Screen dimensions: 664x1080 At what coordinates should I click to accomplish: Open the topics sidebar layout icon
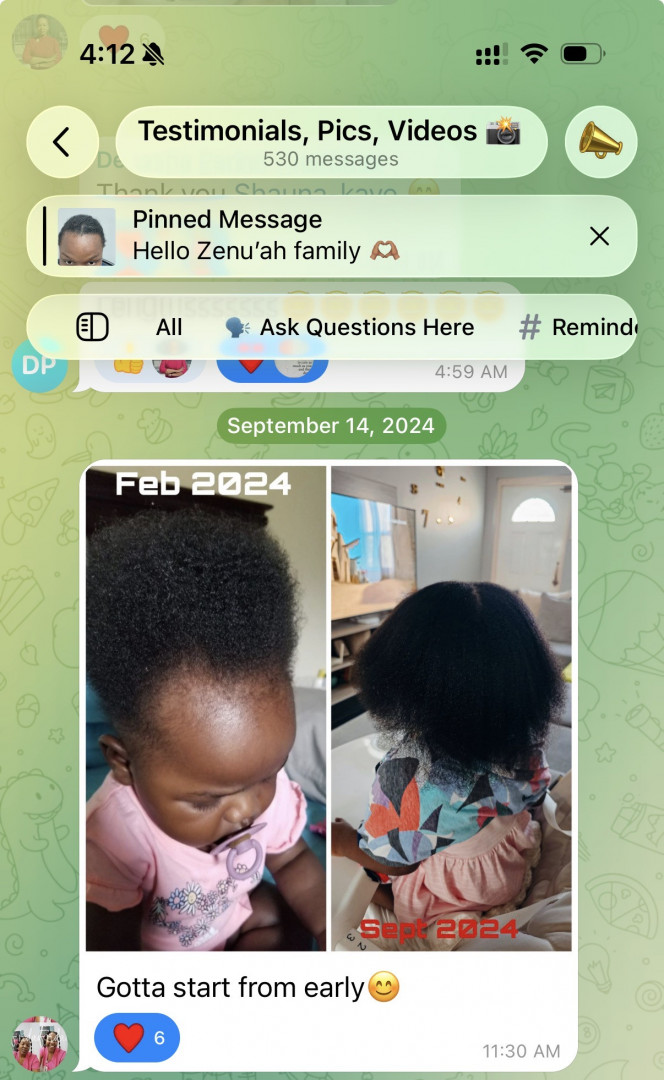click(x=92, y=327)
